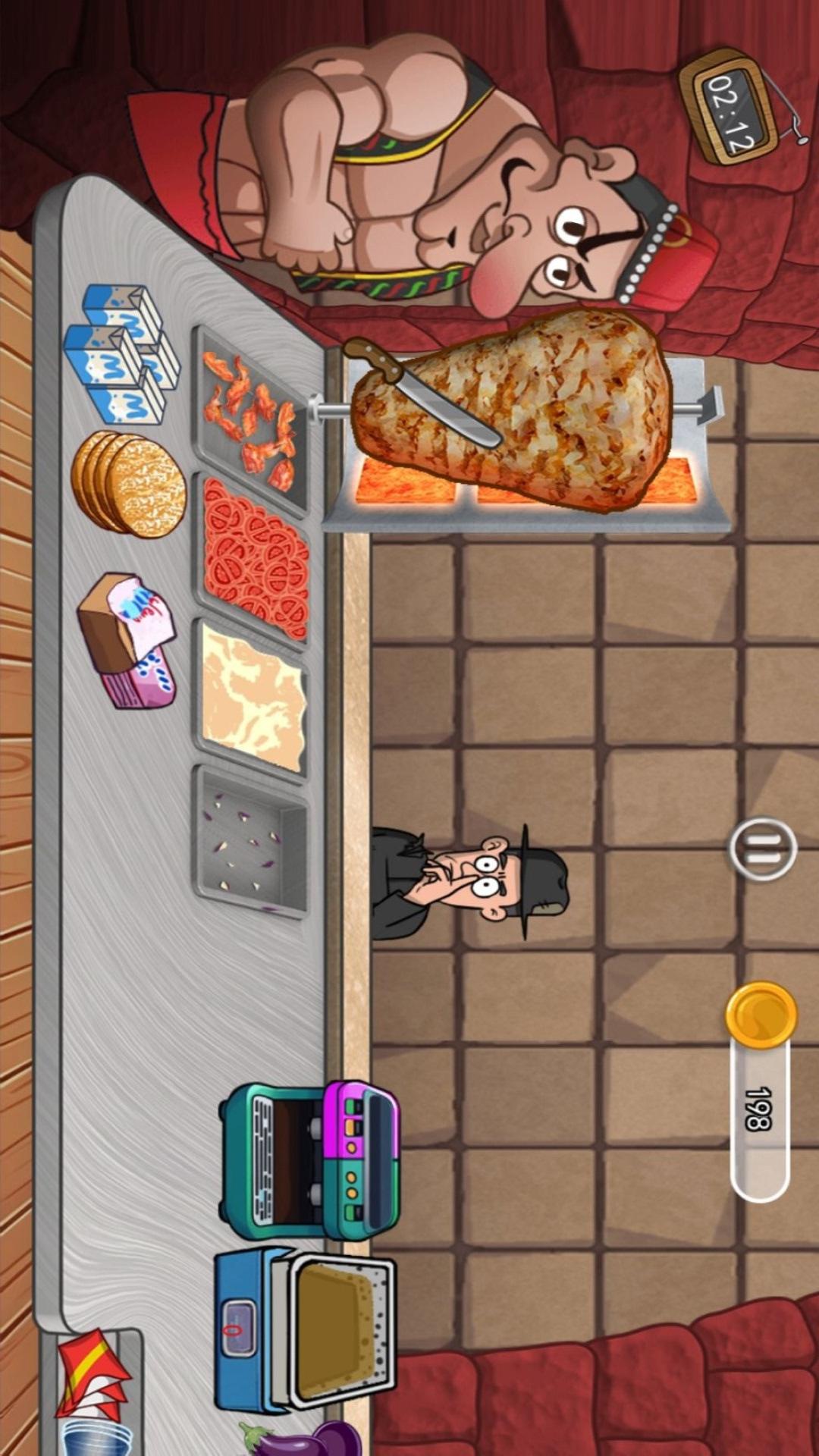Pick up the ice cream cake slice
Viewport: 819px width, 1456px height.
[x=129, y=641]
